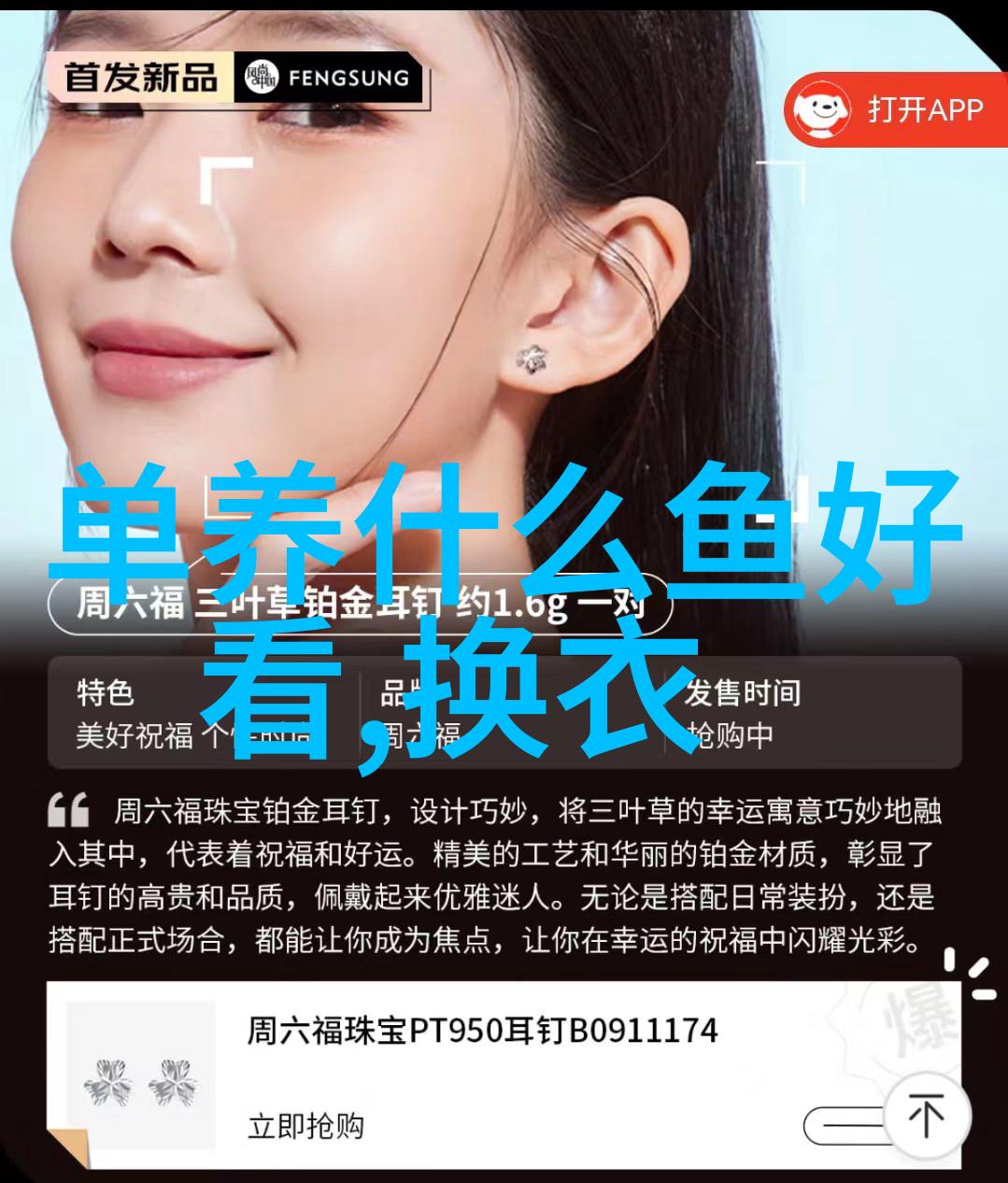This screenshot has height=1183, width=1008.
Task: Tap the 打开APP button
Action: pyautogui.click(x=895, y=109)
